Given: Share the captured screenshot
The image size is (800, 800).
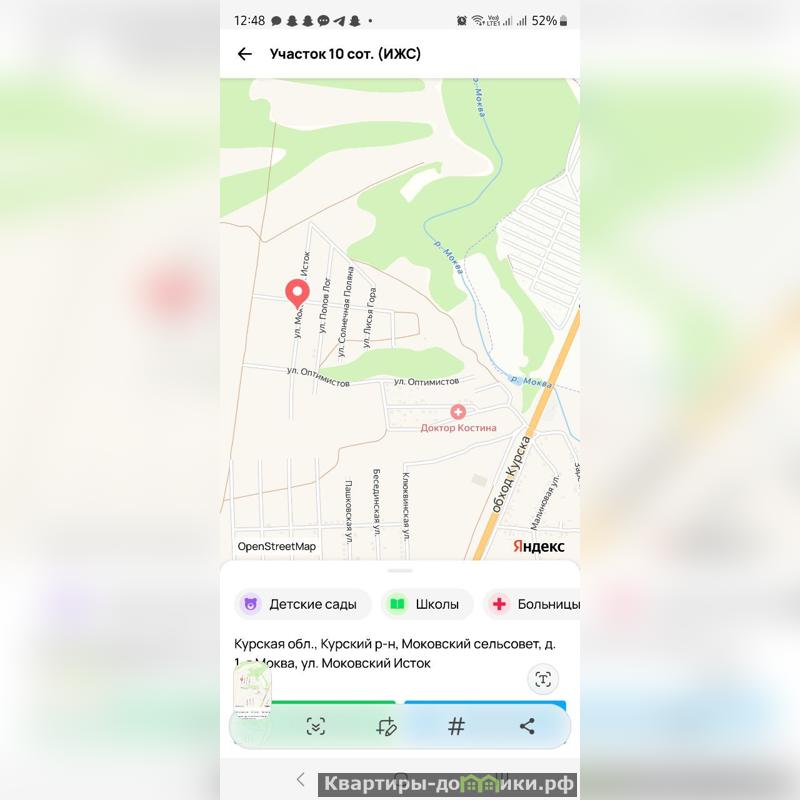Looking at the screenshot, I should click(x=527, y=727).
